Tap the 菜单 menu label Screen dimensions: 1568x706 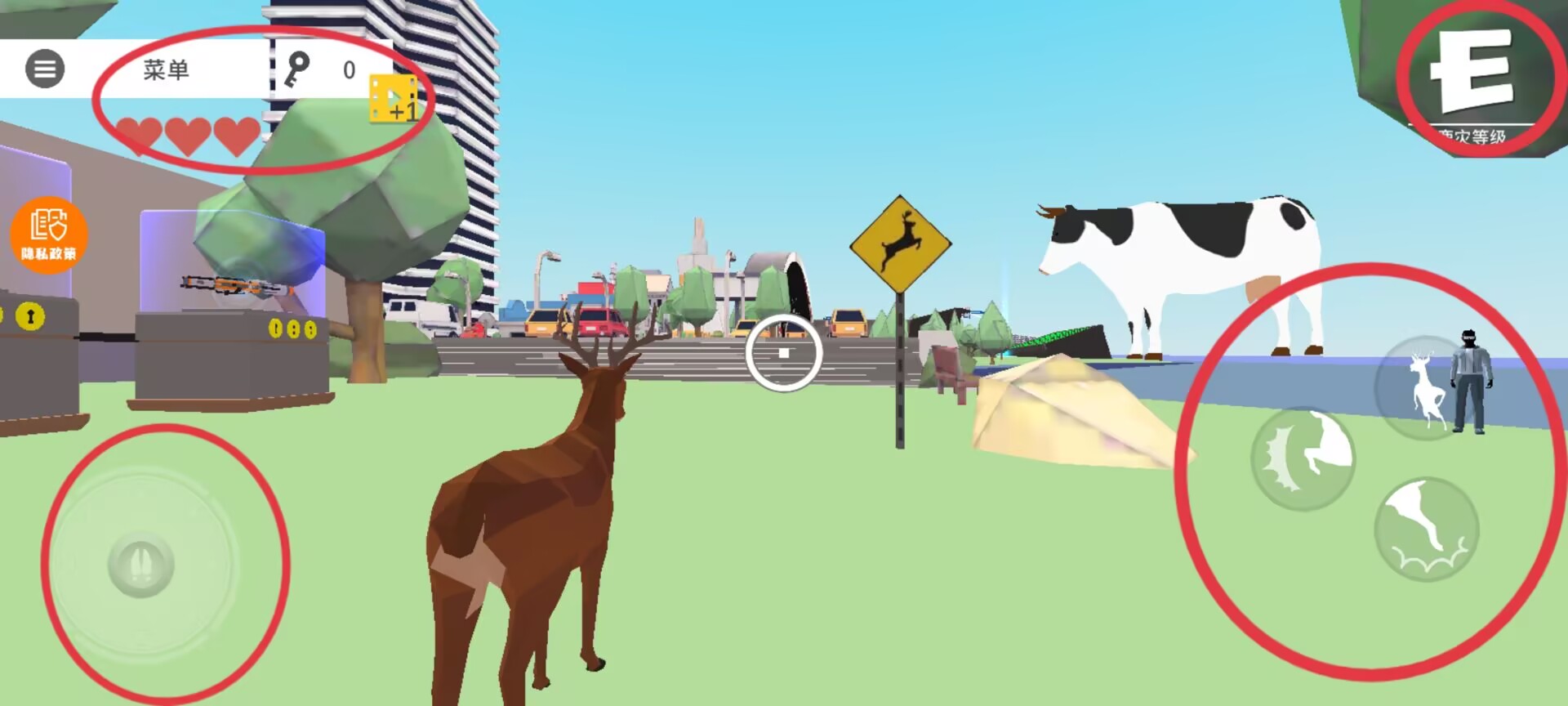(166, 70)
